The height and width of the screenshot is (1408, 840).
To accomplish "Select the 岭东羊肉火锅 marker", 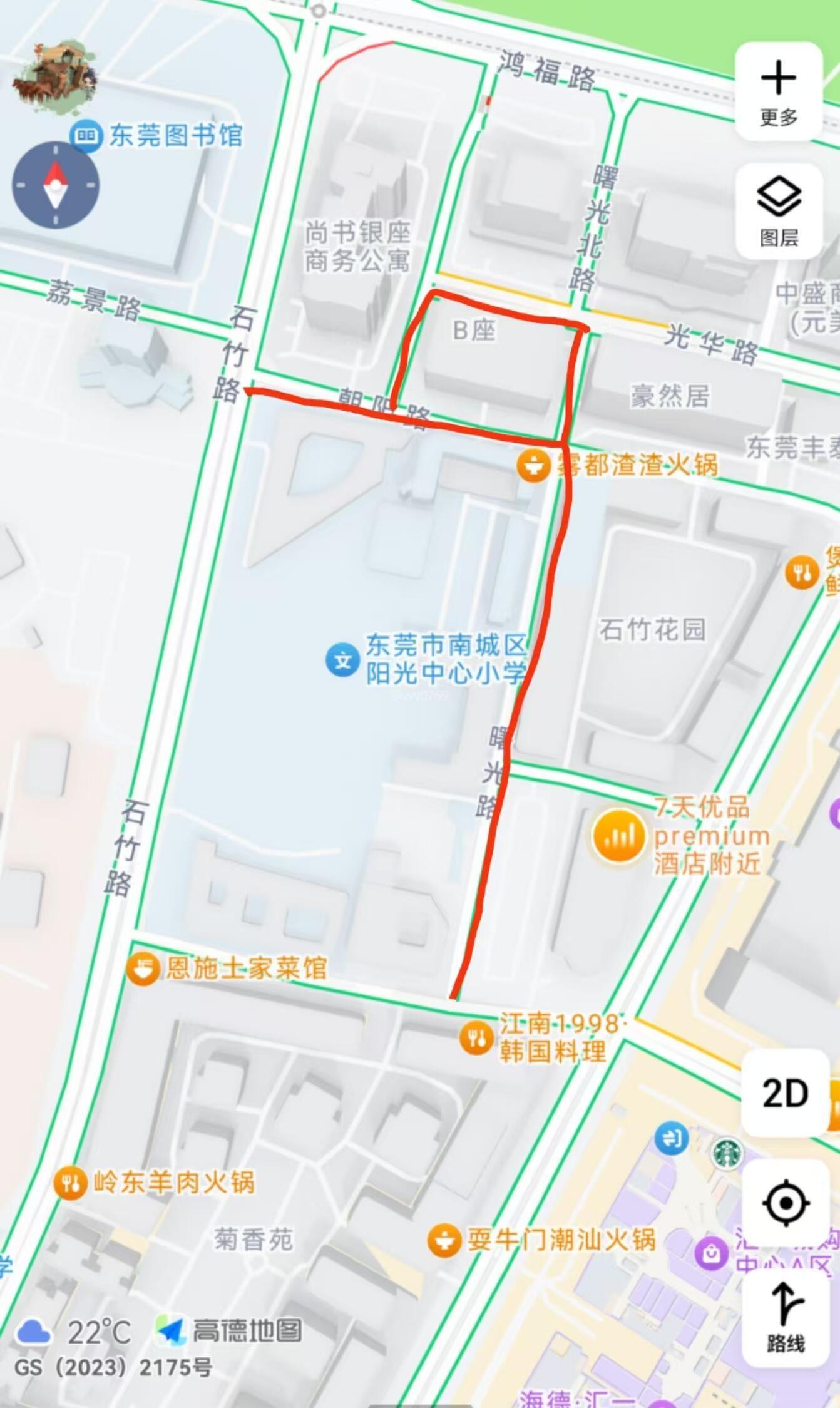I will tap(70, 1183).
